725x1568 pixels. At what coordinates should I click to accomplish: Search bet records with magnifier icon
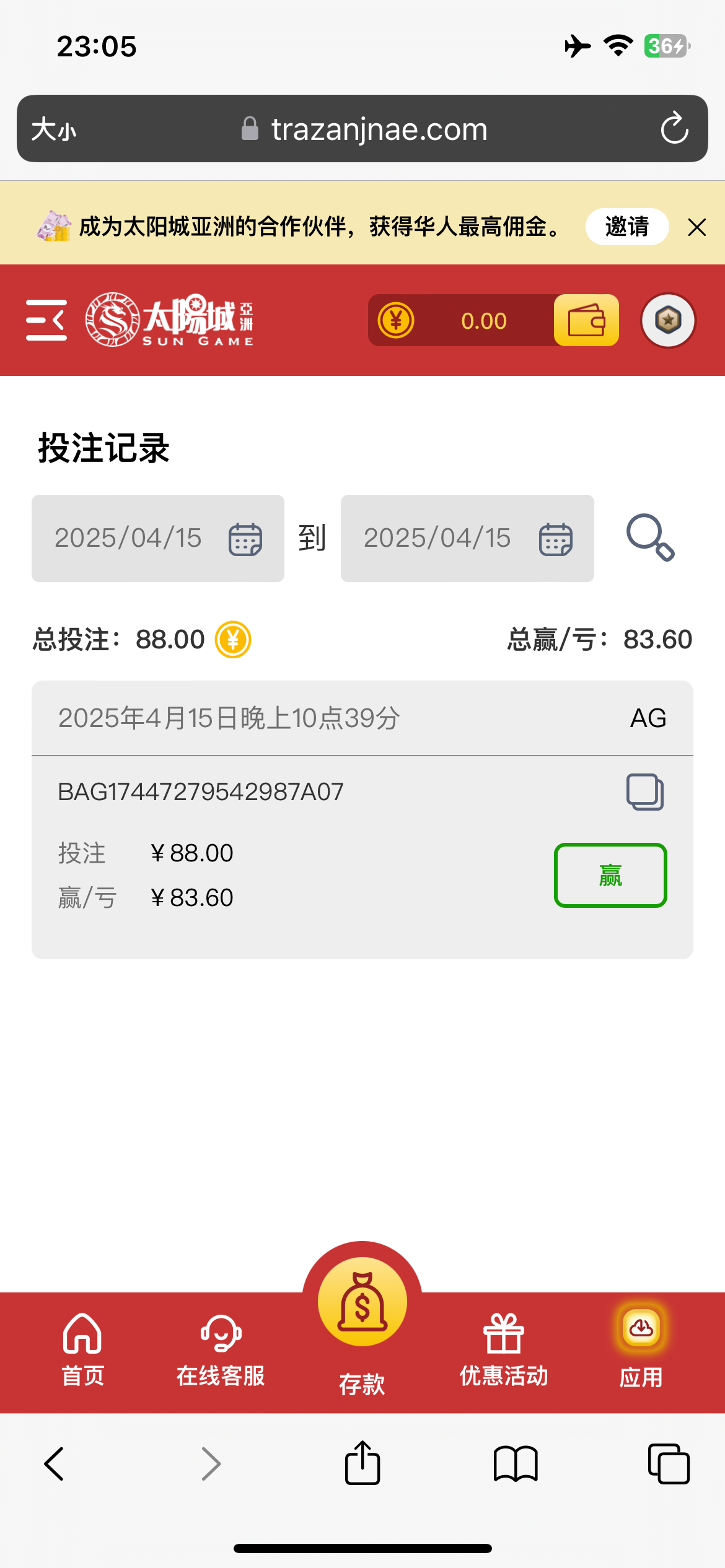pyautogui.click(x=650, y=538)
